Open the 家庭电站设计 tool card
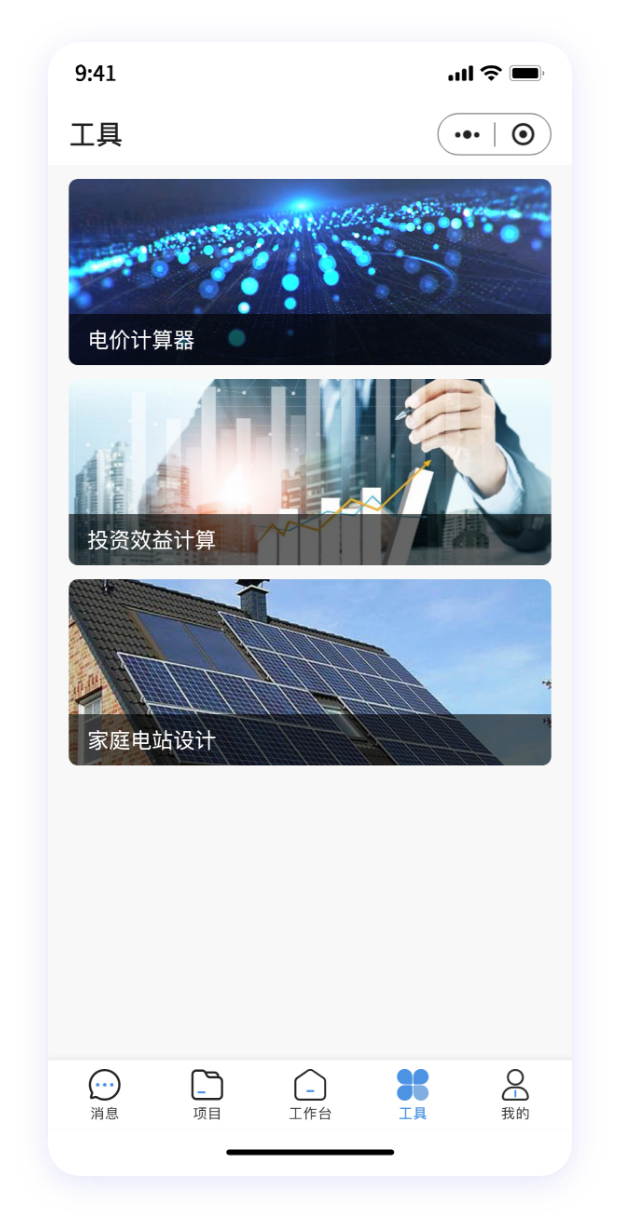Image resolution: width=620 pixels, height=1230 pixels. click(x=309, y=672)
